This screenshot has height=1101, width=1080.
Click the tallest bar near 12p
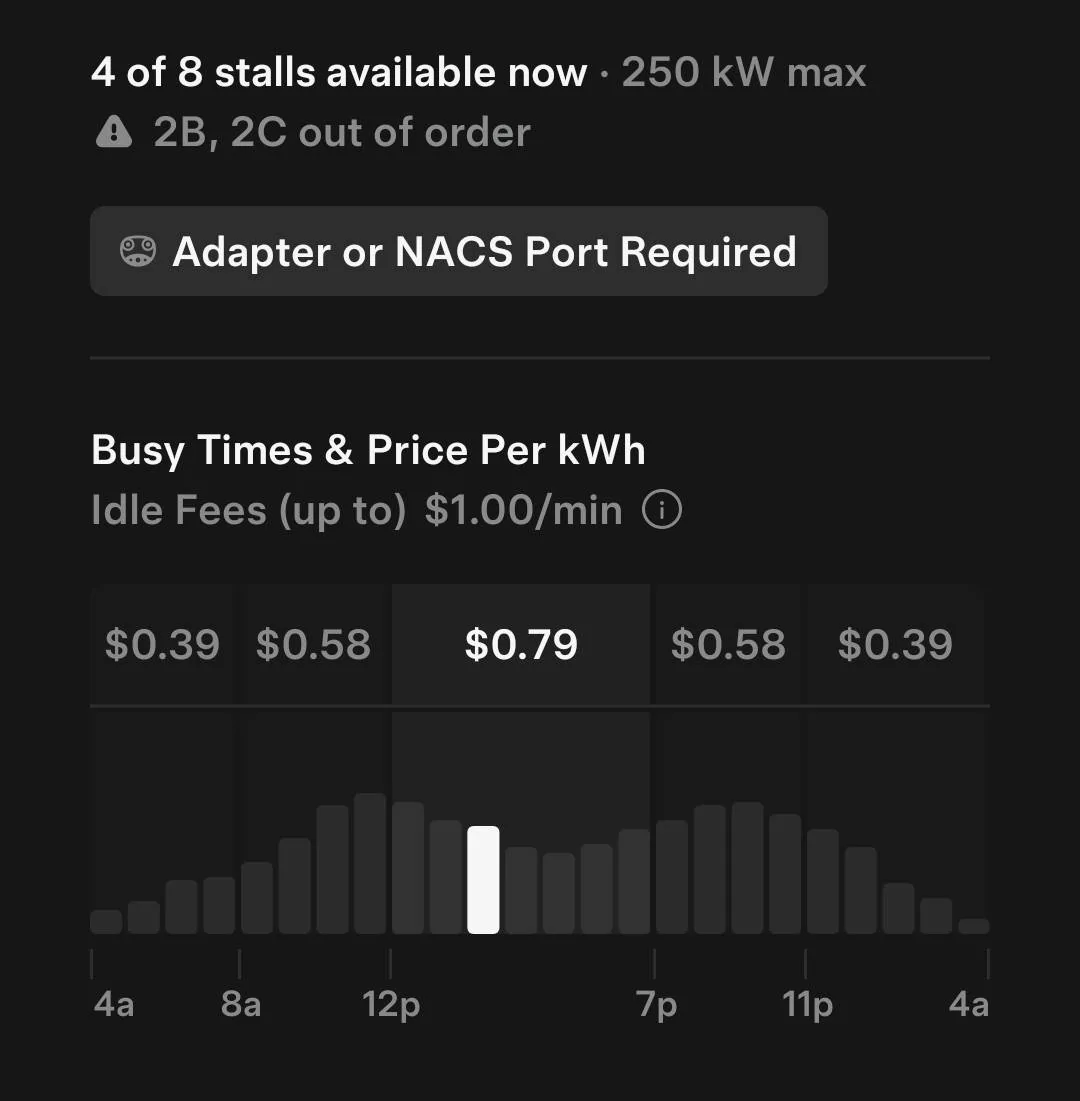pyautogui.click(x=368, y=865)
